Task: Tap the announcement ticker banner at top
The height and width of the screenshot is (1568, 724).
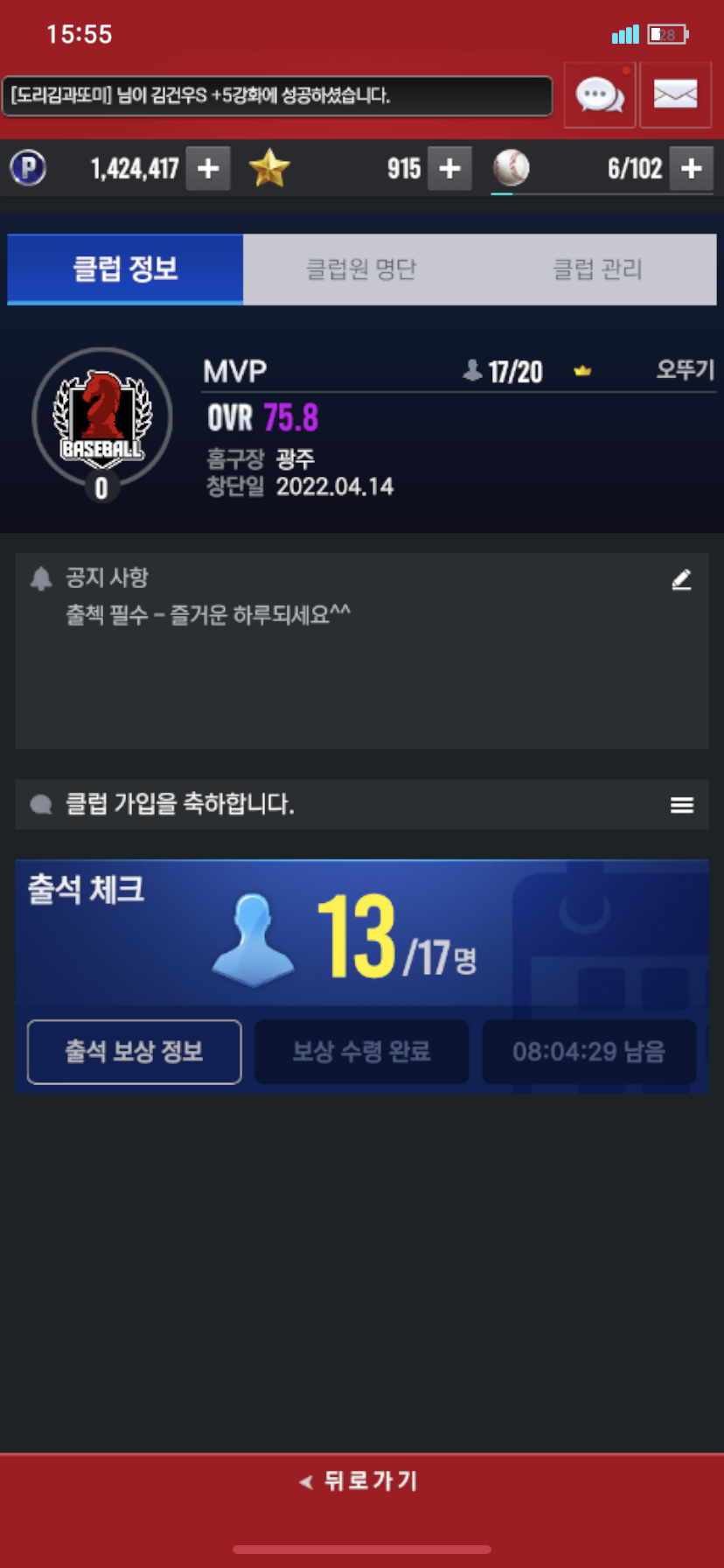Action: [277, 95]
